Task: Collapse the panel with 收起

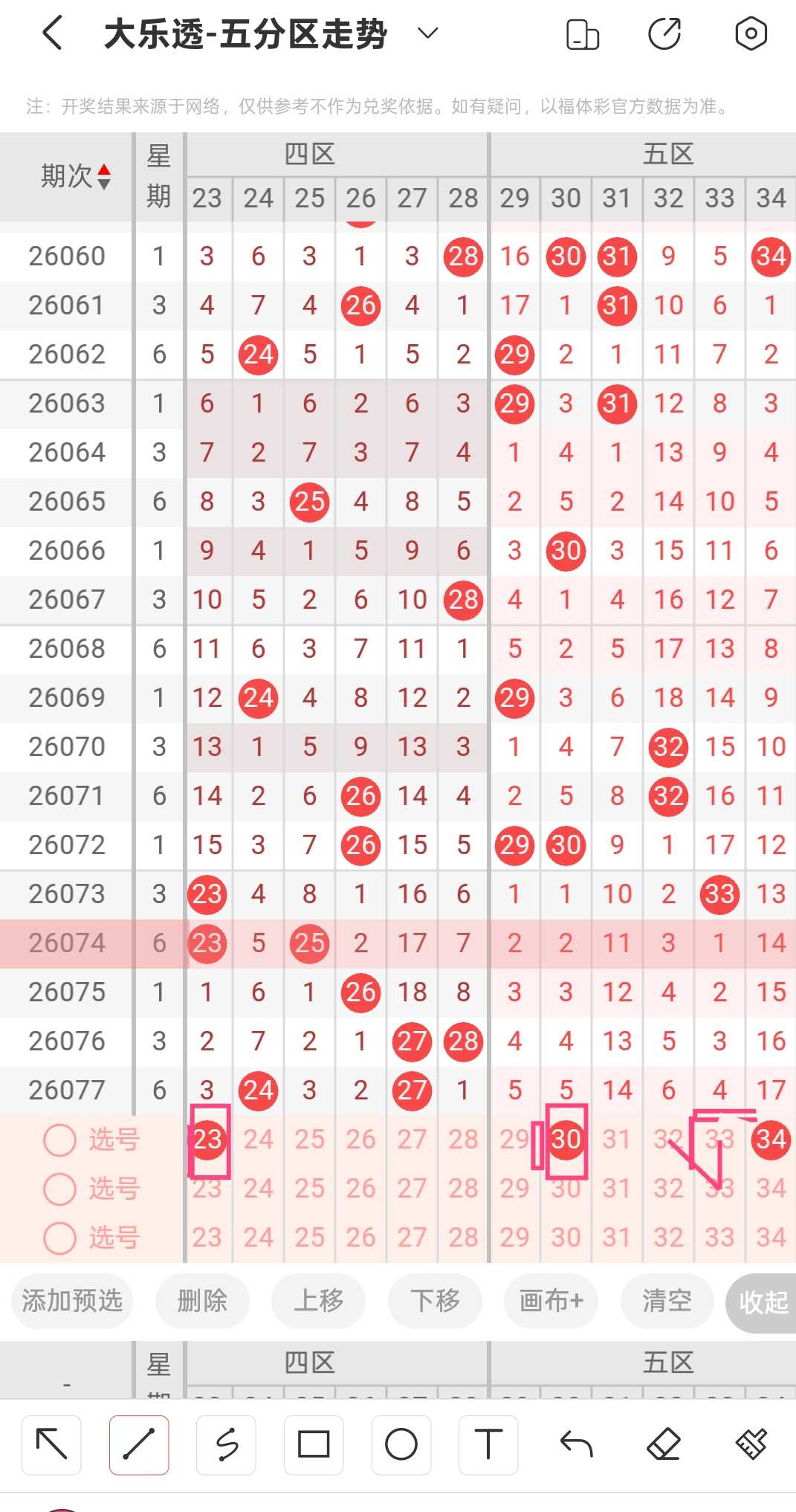Action: (x=762, y=1302)
